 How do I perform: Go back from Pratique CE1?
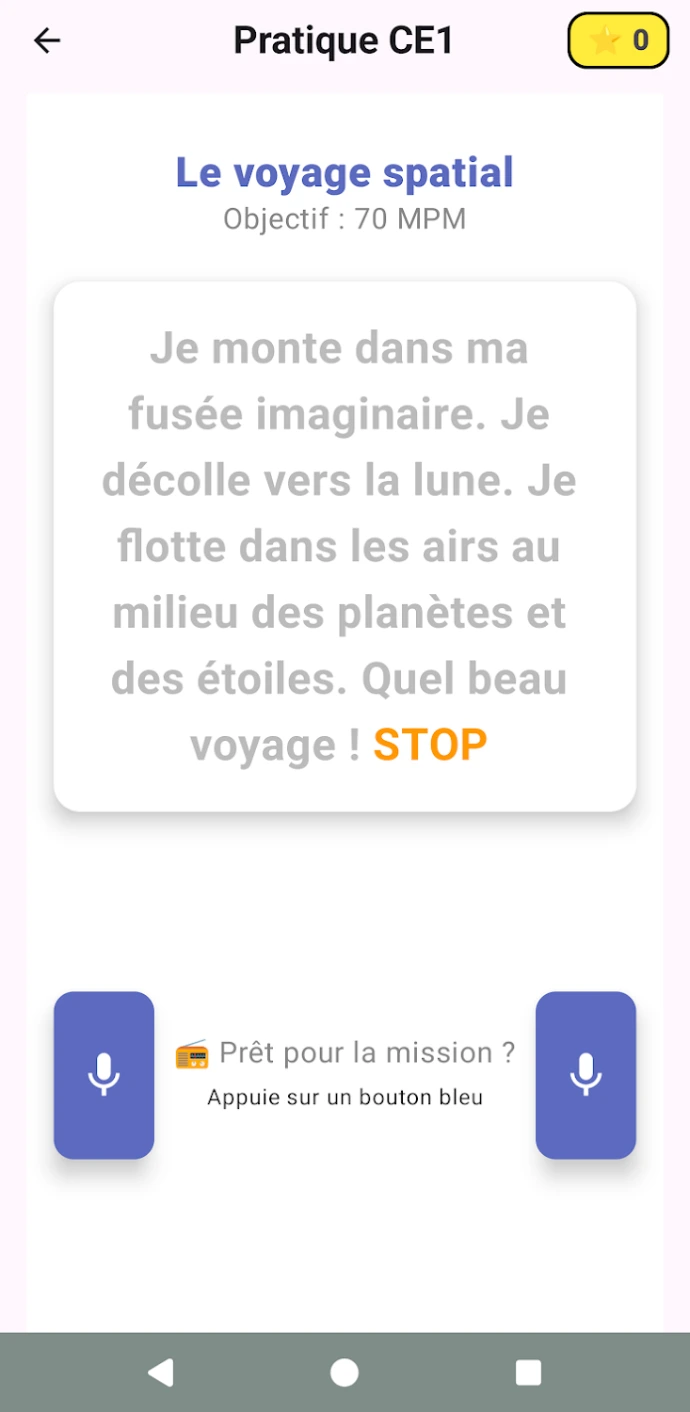(x=47, y=40)
